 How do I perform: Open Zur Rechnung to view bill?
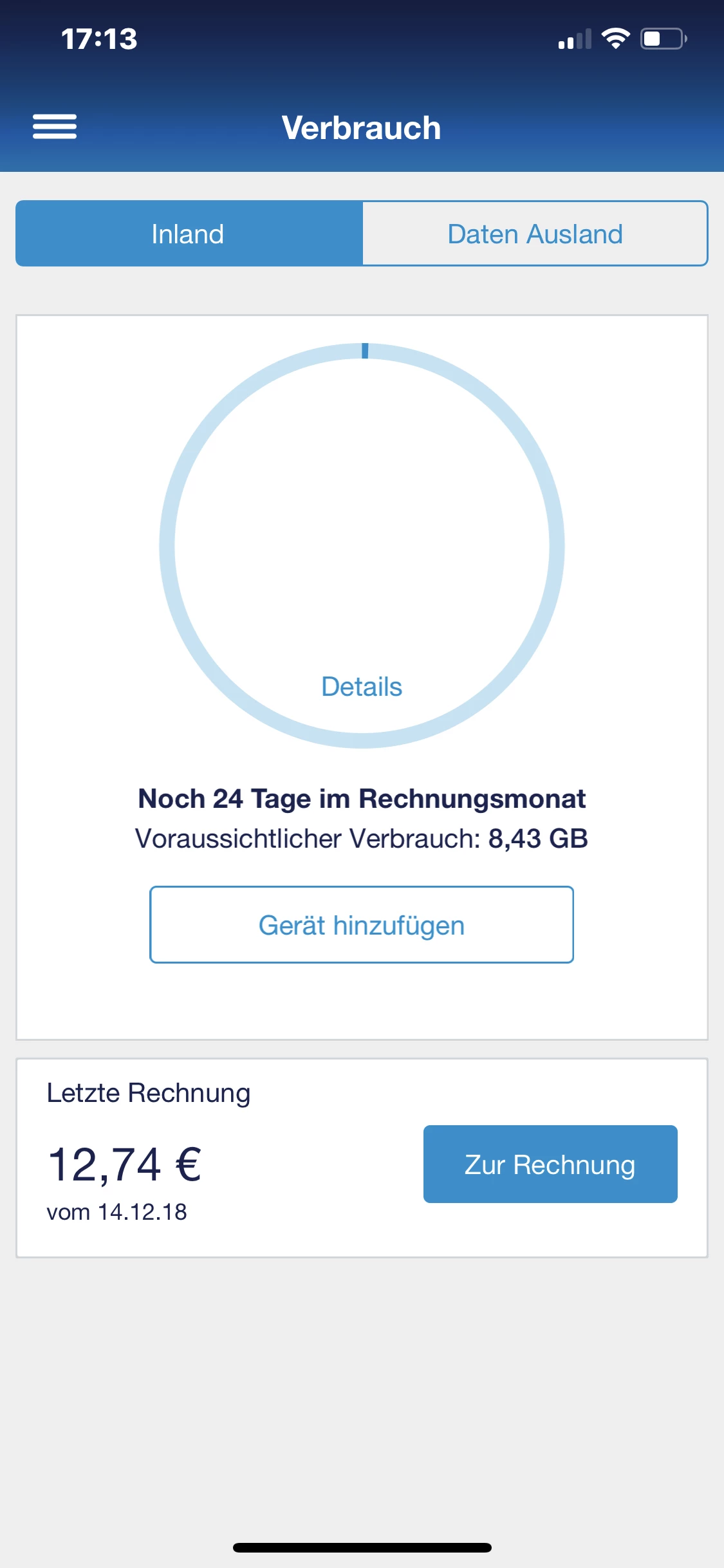(x=550, y=1164)
